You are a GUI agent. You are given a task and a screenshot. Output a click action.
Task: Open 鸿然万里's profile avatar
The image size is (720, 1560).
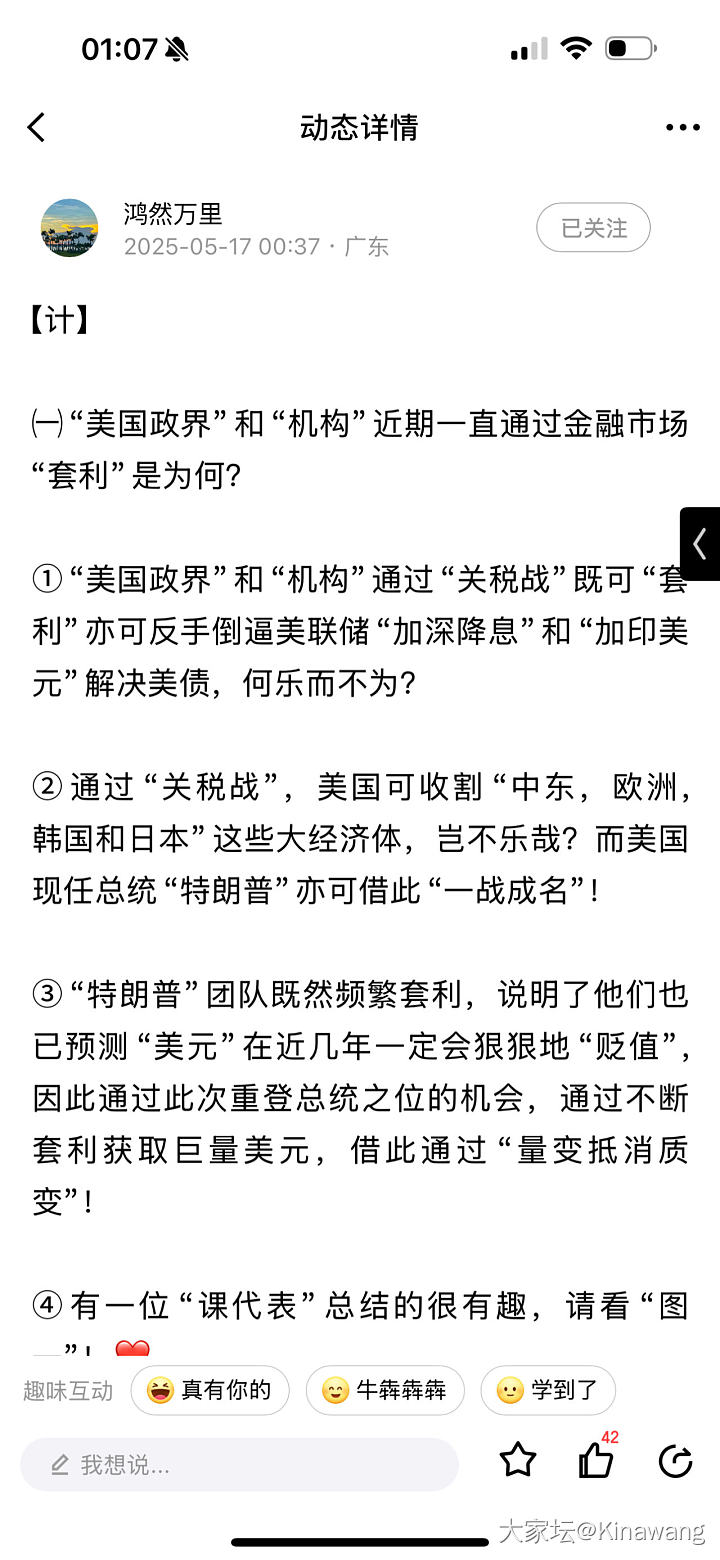click(69, 228)
